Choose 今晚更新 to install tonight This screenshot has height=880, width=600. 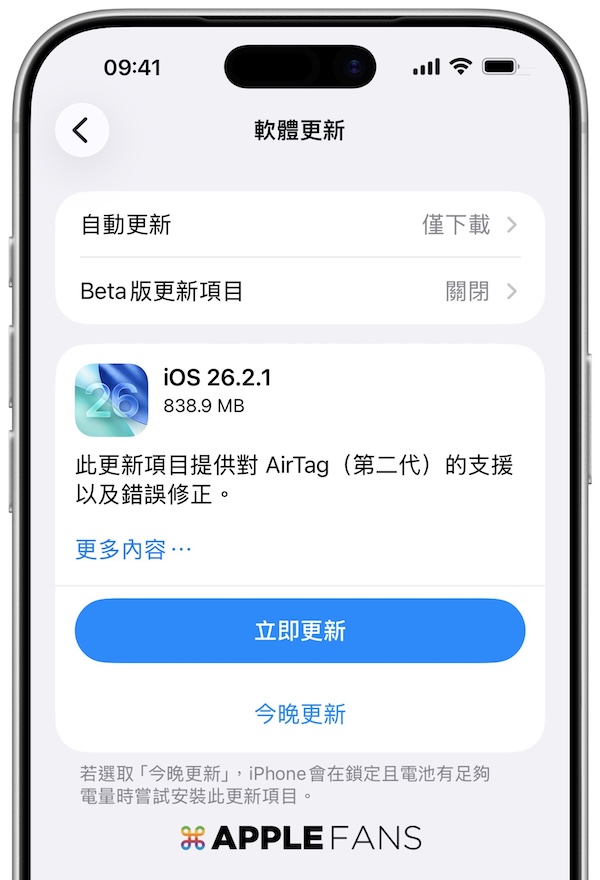pos(300,714)
